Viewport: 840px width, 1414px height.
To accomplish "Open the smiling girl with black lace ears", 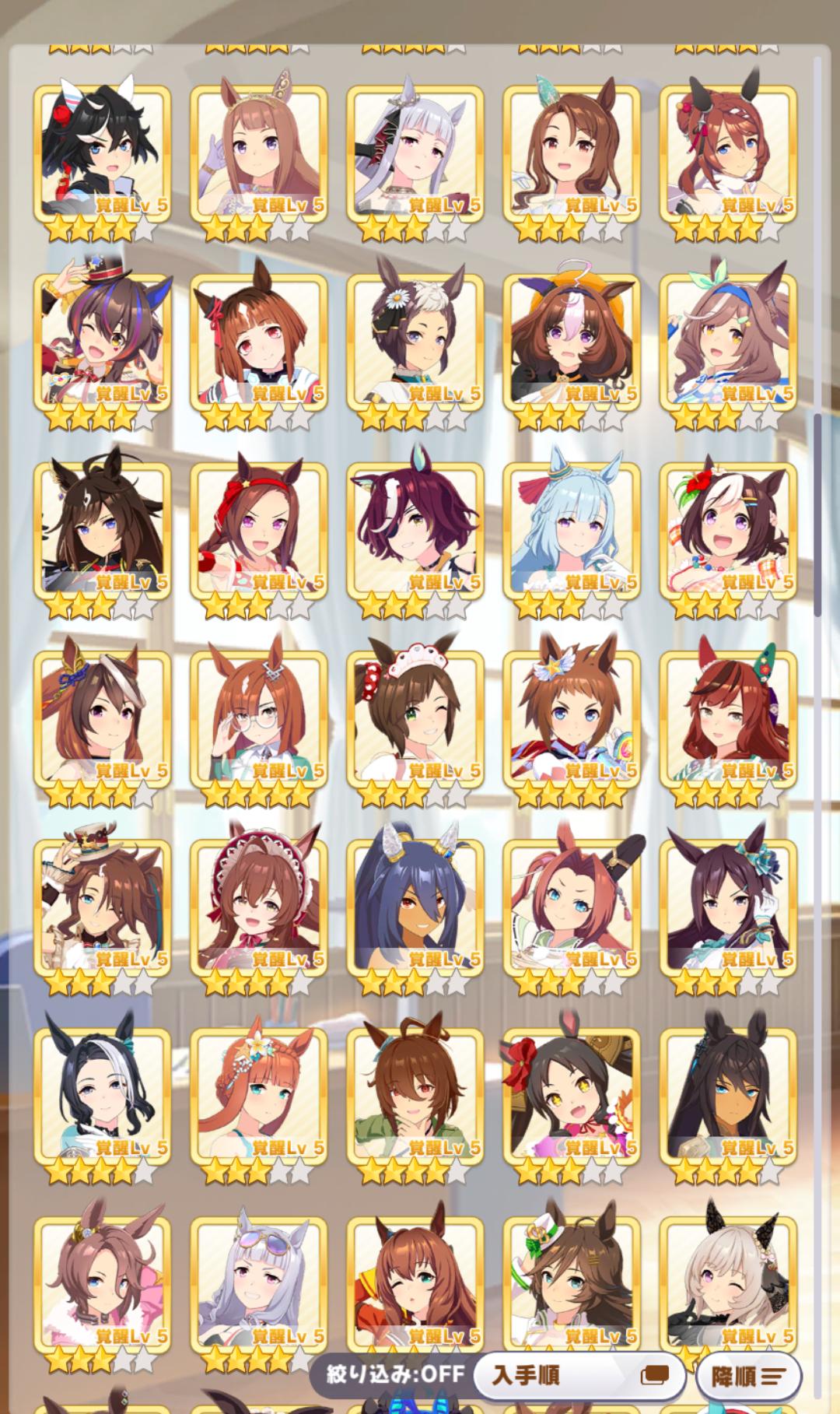I will pyautogui.click(x=728, y=1282).
